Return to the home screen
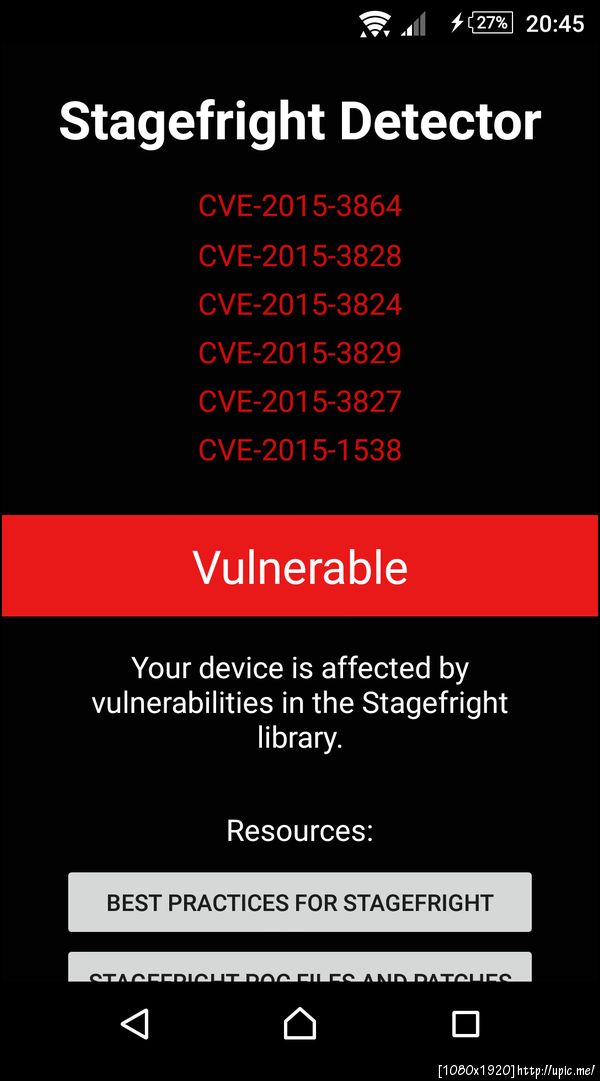Image resolution: width=600 pixels, height=1081 pixels. (x=299, y=1023)
